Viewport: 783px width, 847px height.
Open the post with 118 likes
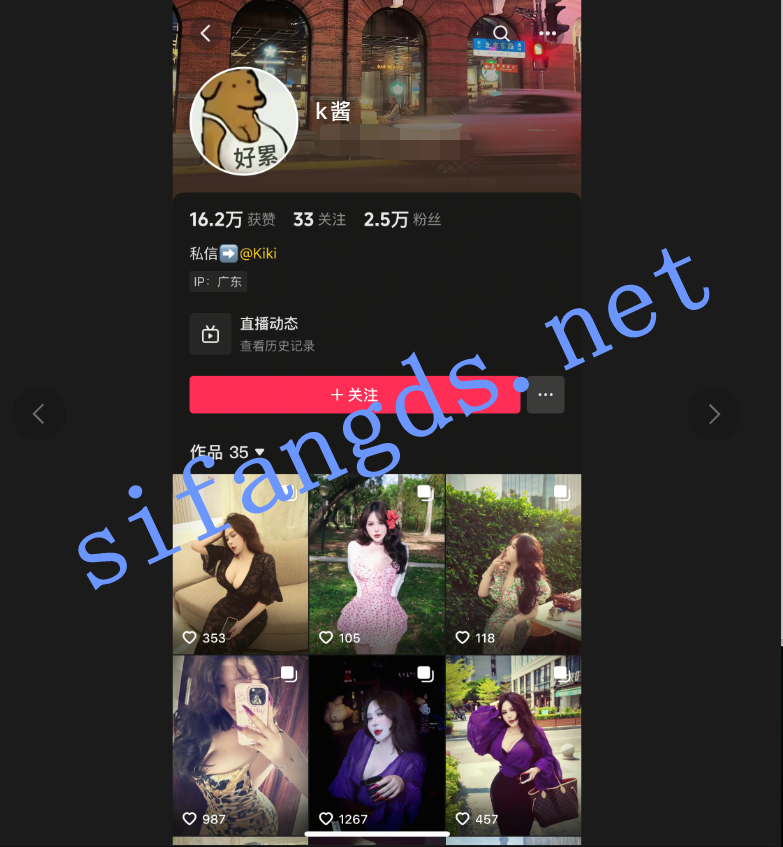513,563
